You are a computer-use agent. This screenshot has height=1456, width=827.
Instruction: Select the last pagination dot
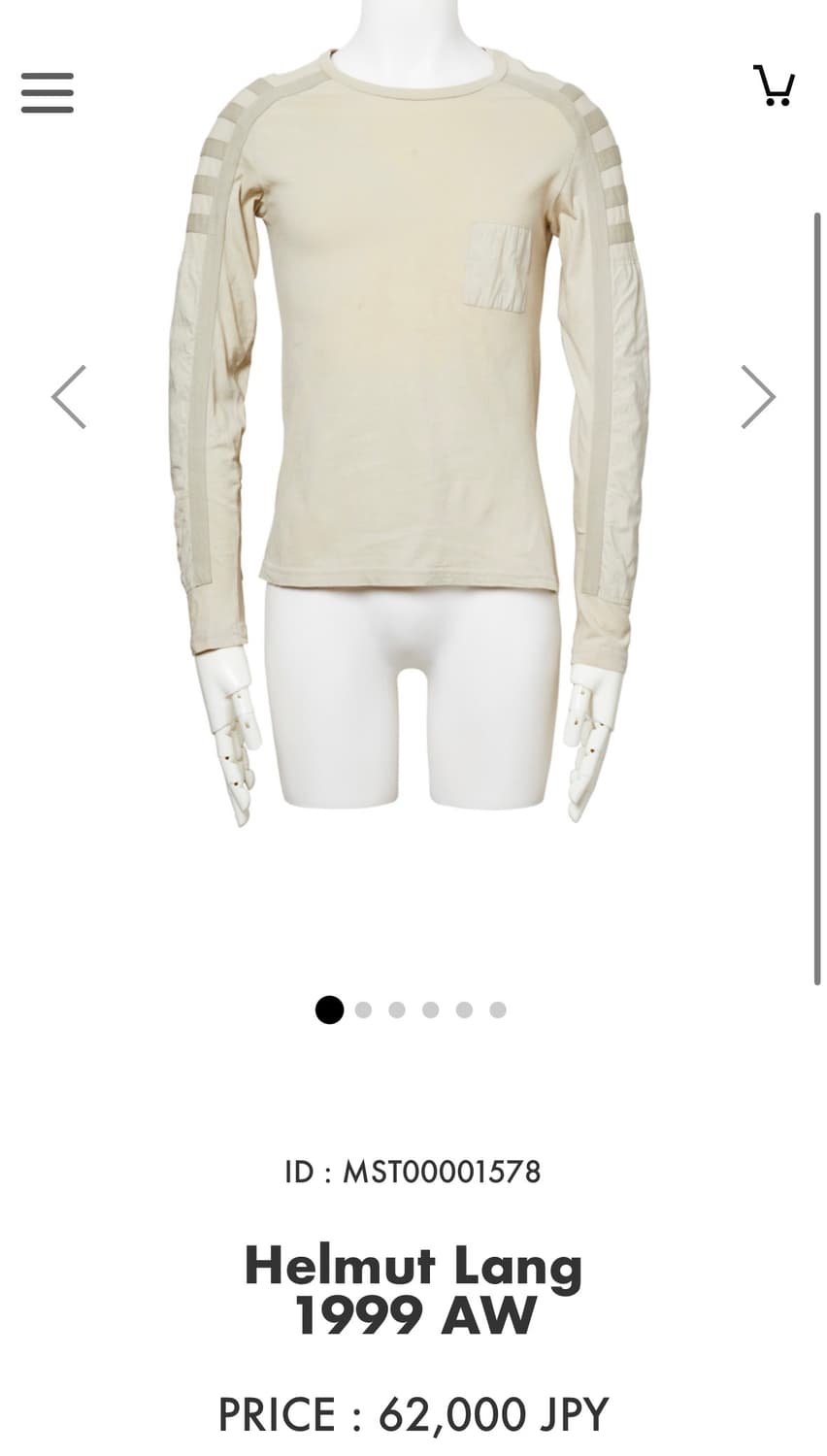point(496,1011)
